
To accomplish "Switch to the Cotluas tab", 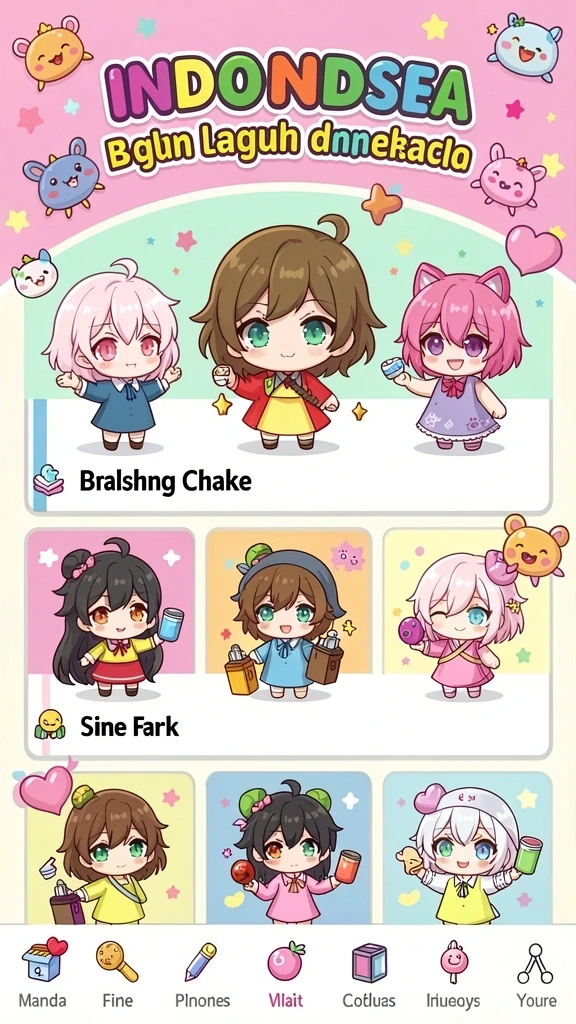I will [369, 974].
